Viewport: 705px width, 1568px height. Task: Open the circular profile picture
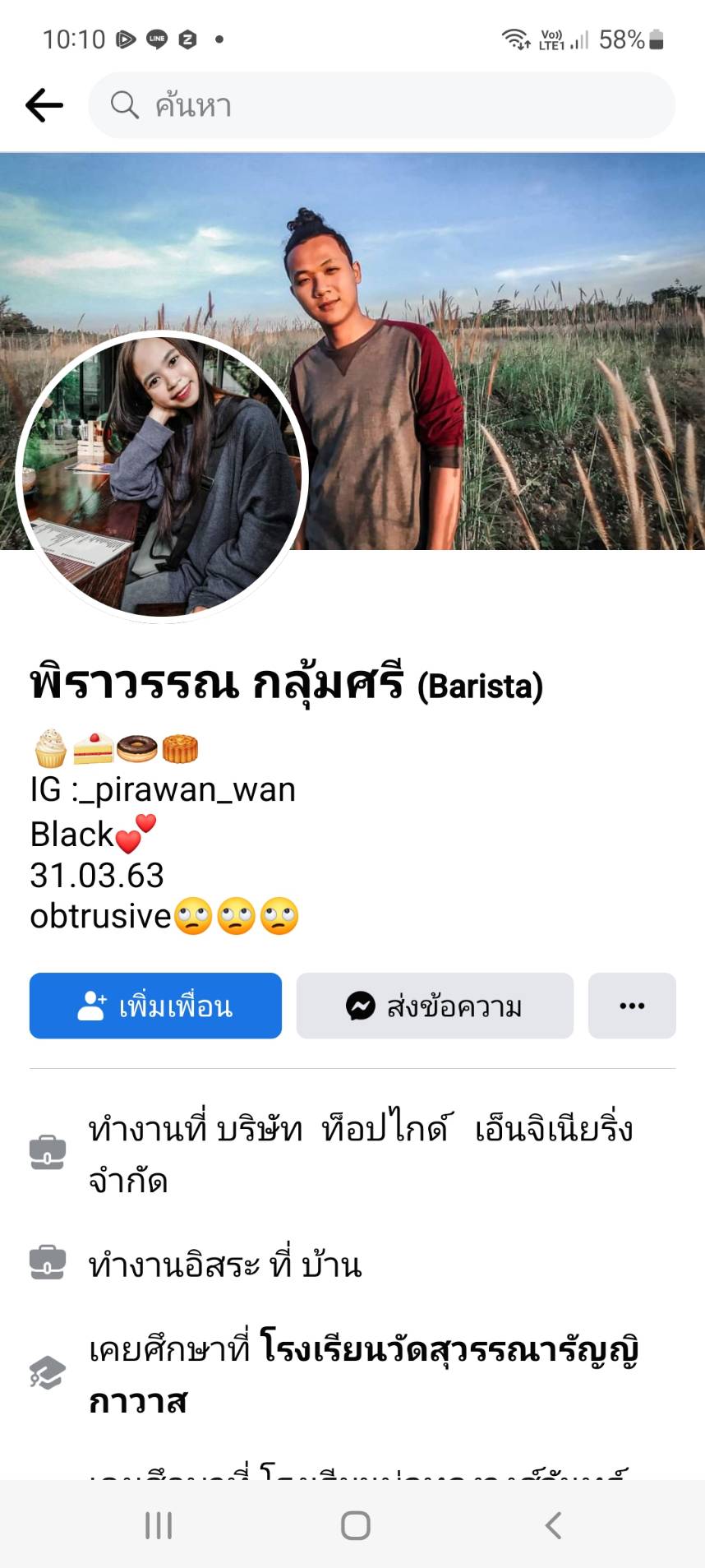(162, 477)
